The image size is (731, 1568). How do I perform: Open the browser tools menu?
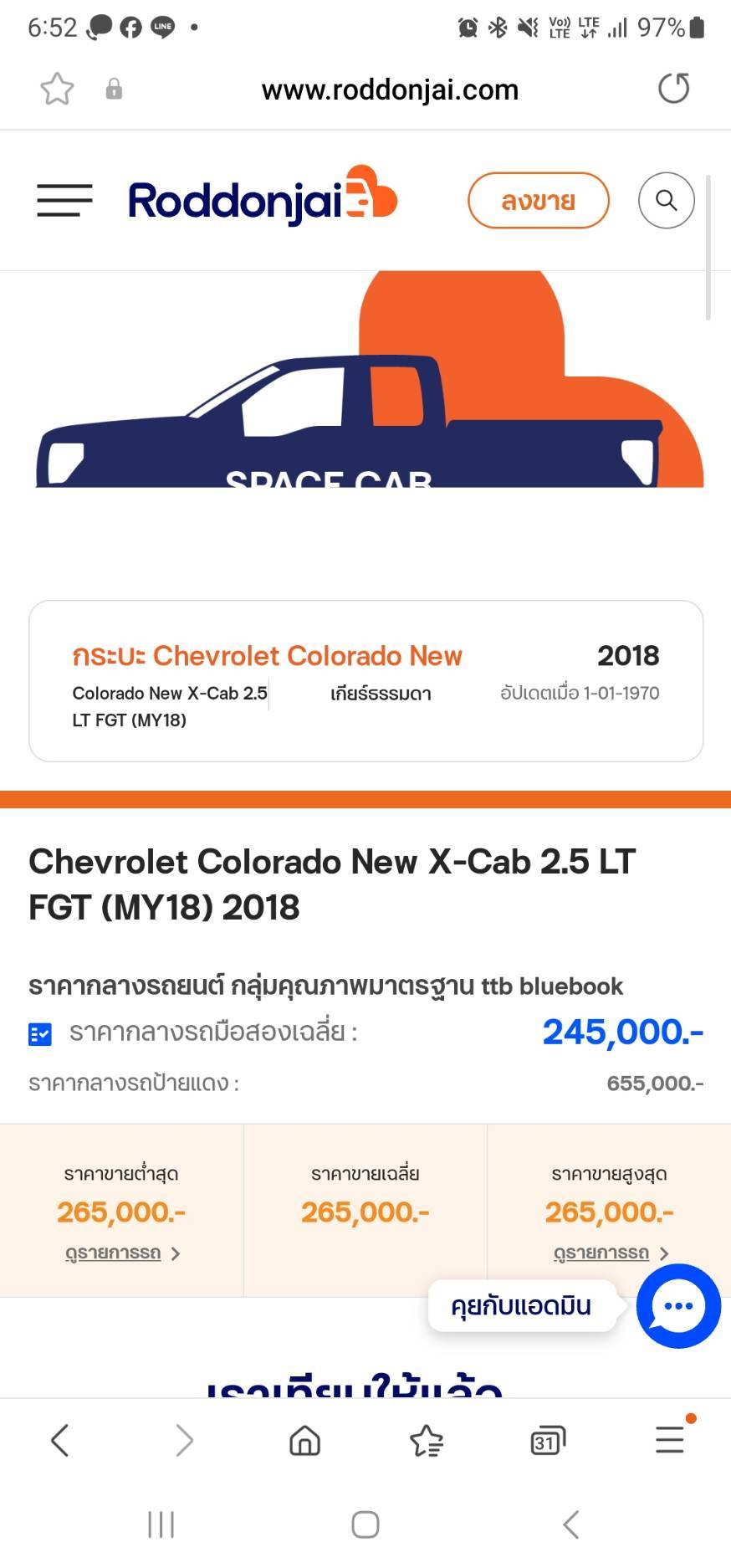click(x=670, y=1440)
